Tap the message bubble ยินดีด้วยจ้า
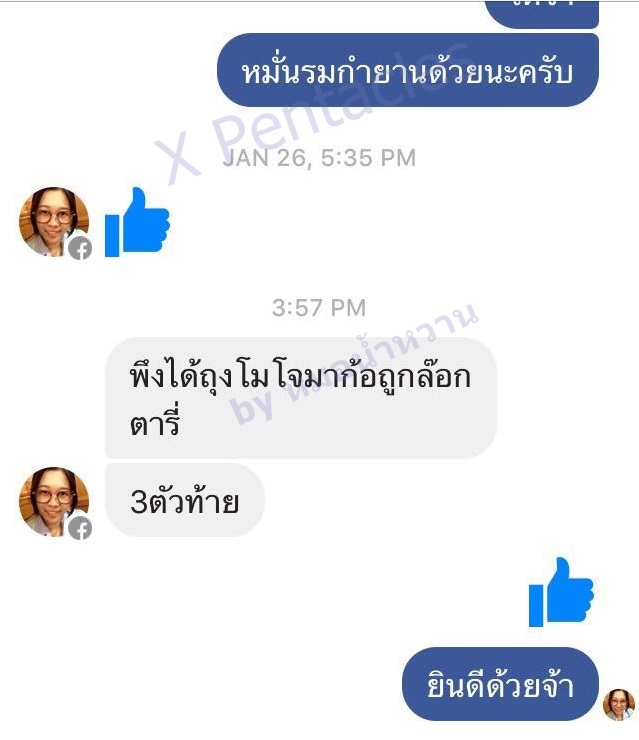Viewport: 639px width, 740px height. 499,684
